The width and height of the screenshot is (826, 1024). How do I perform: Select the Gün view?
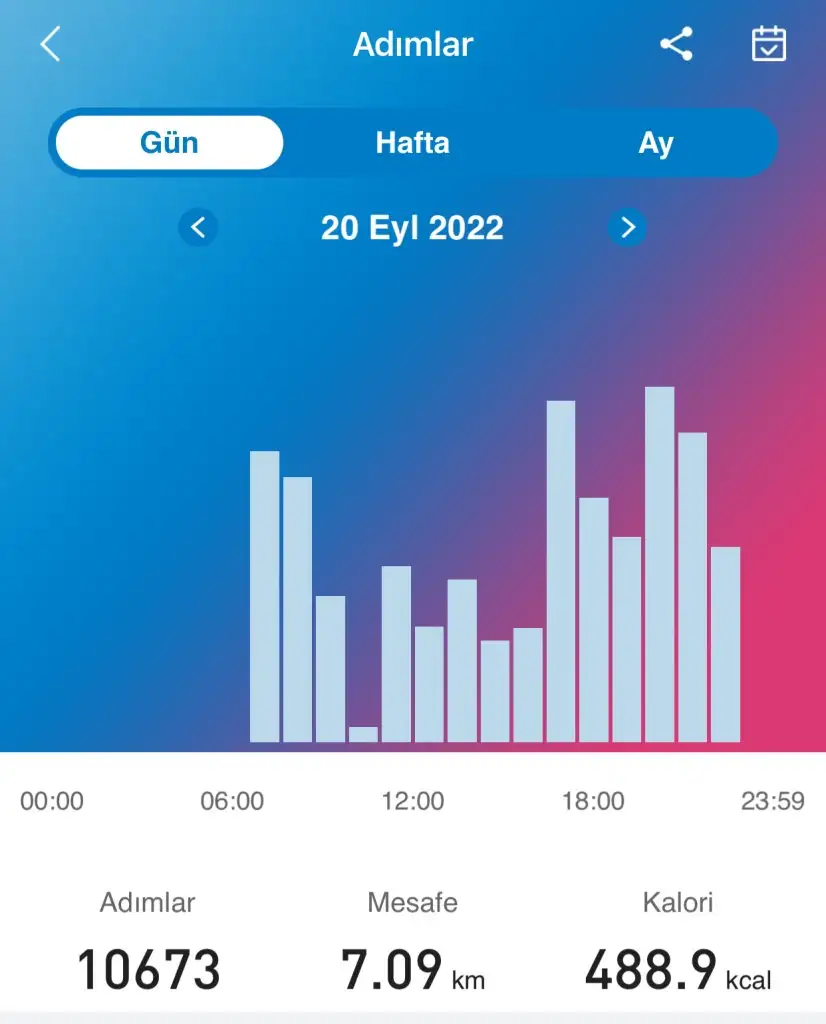coord(169,143)
